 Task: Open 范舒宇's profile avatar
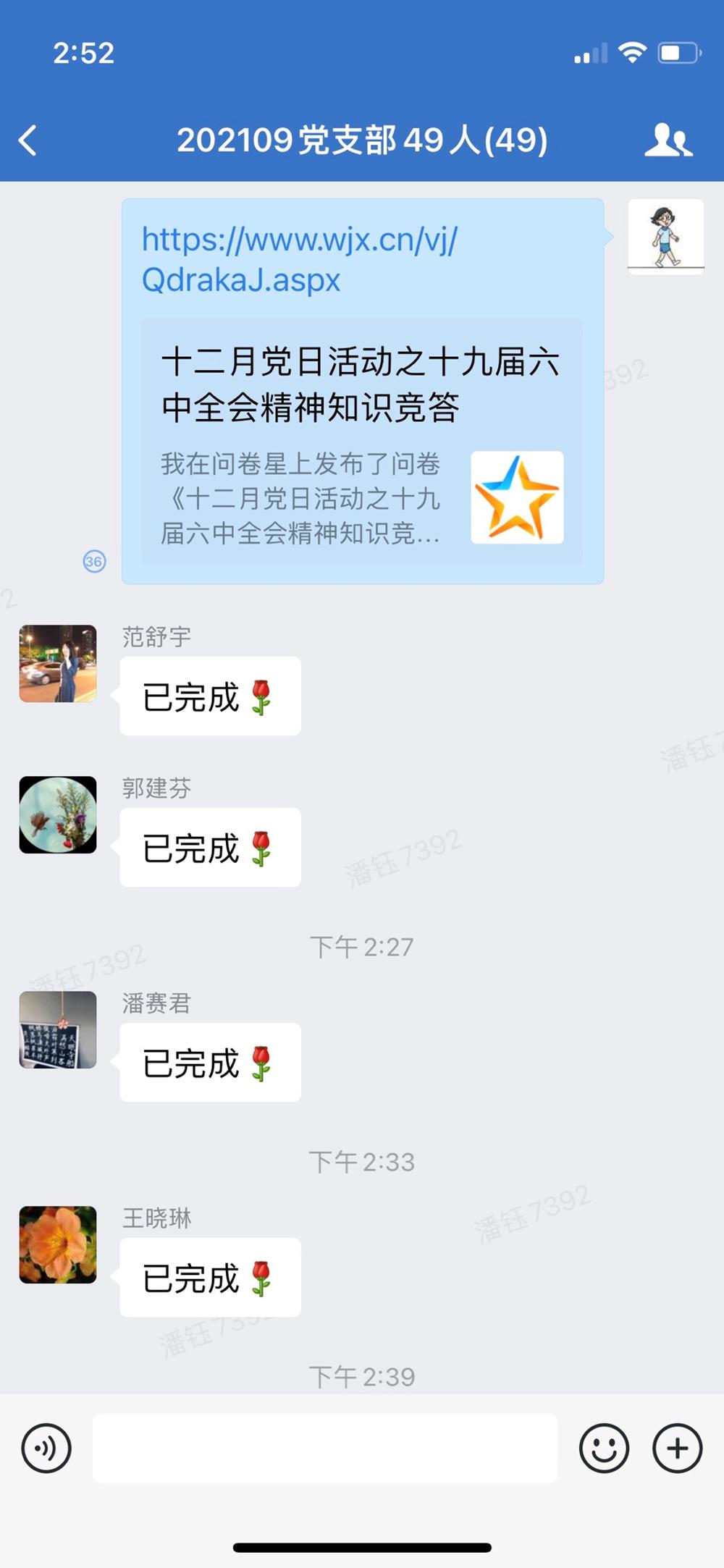(58, 664)
